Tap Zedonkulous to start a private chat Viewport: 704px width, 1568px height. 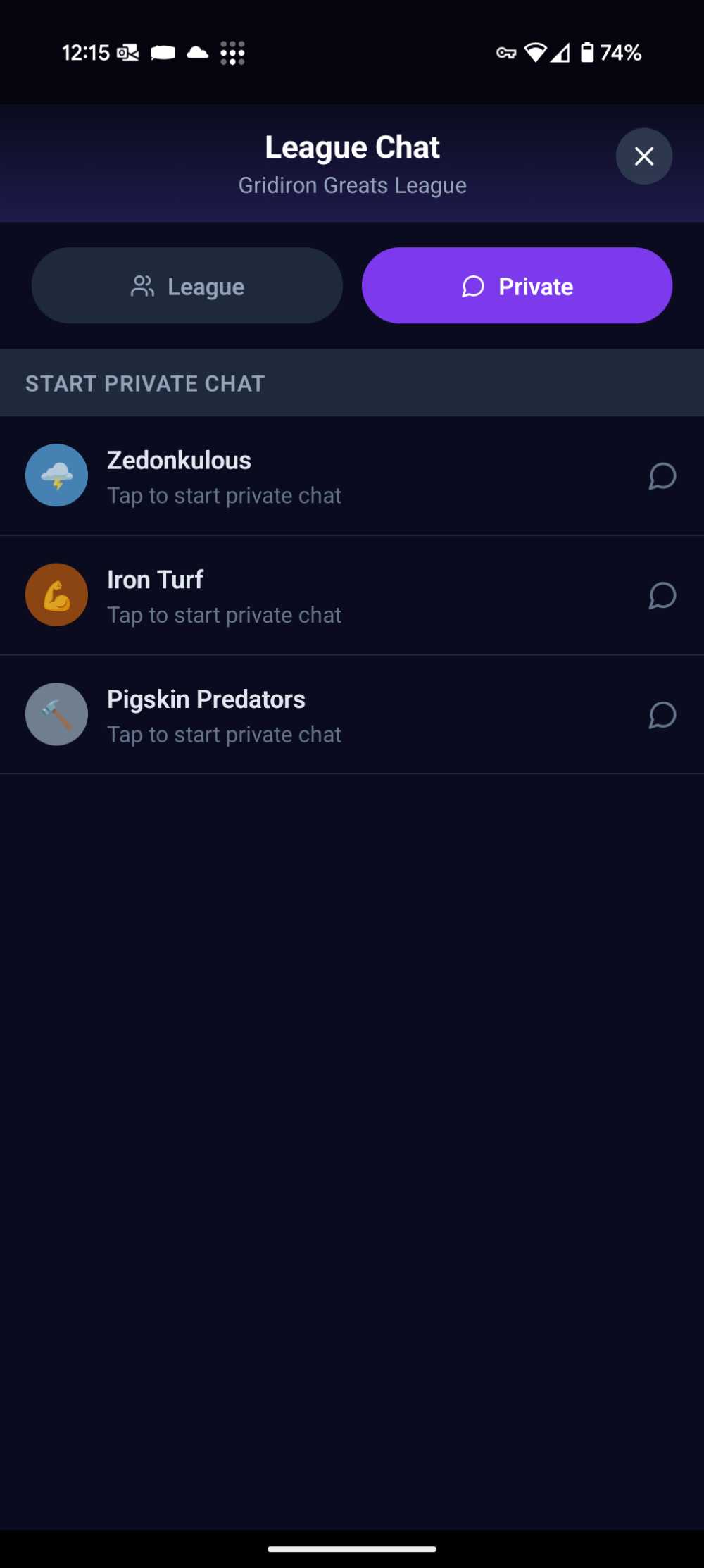(282, 475)
